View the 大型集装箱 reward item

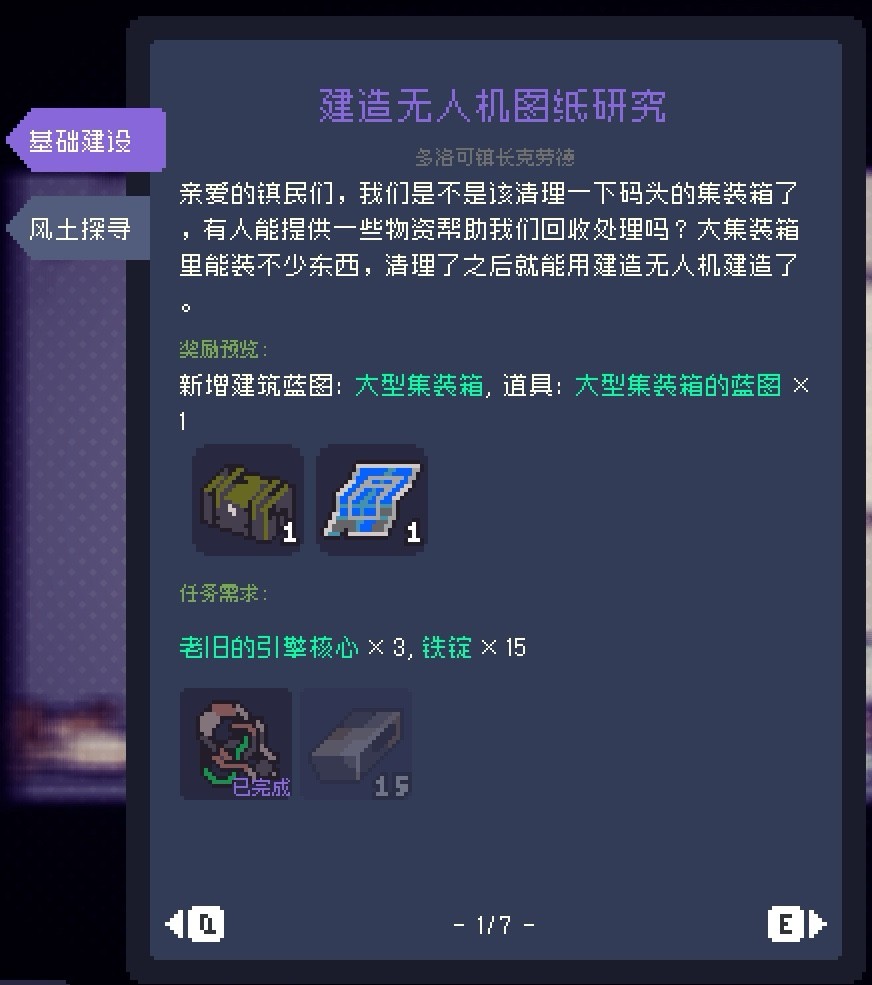pyautogui.click(x=247, y=499)
